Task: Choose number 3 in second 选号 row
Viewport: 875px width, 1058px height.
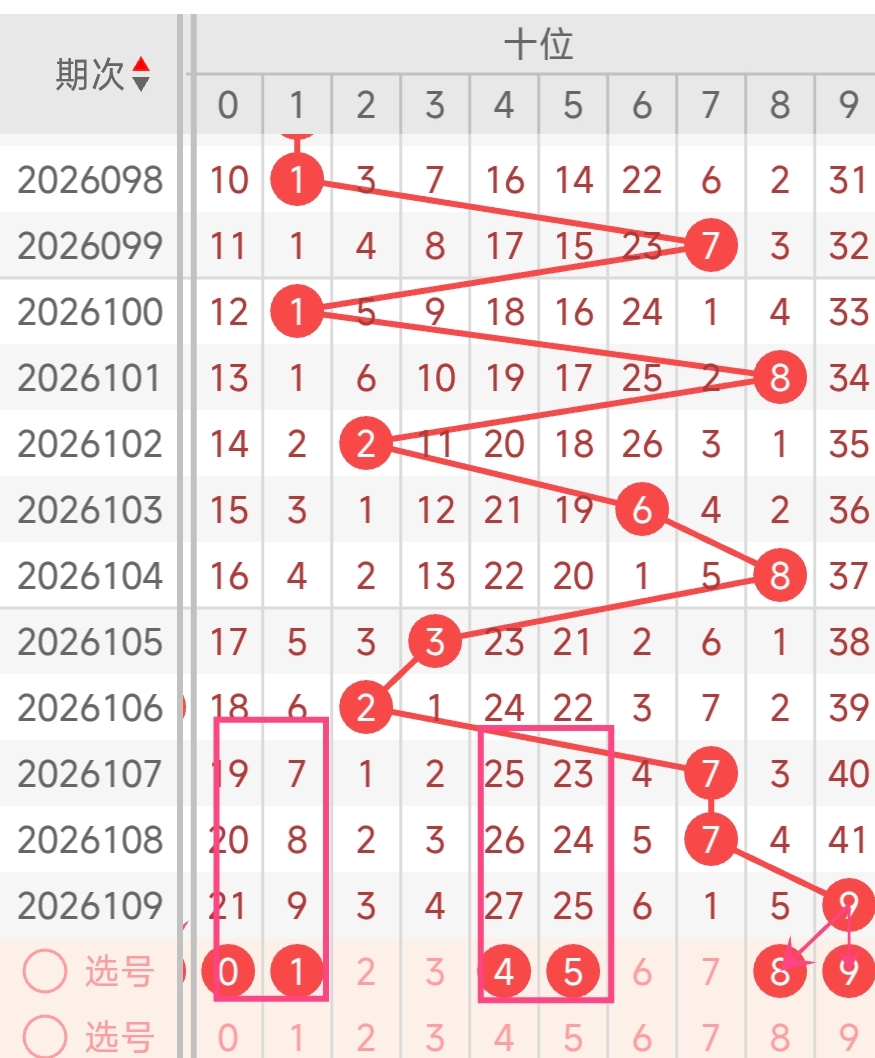Action: coord(435,1037)
